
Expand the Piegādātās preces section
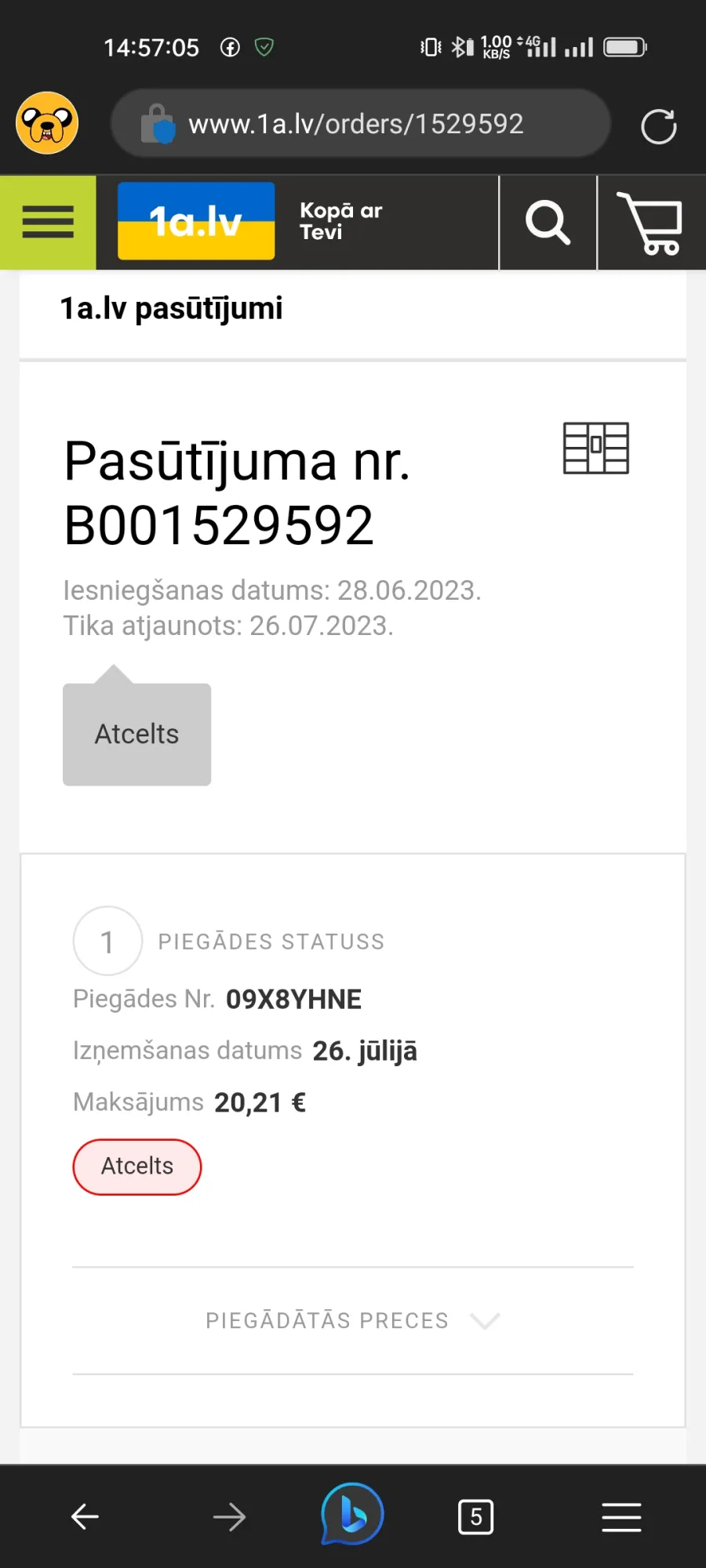pos(353,1320)
